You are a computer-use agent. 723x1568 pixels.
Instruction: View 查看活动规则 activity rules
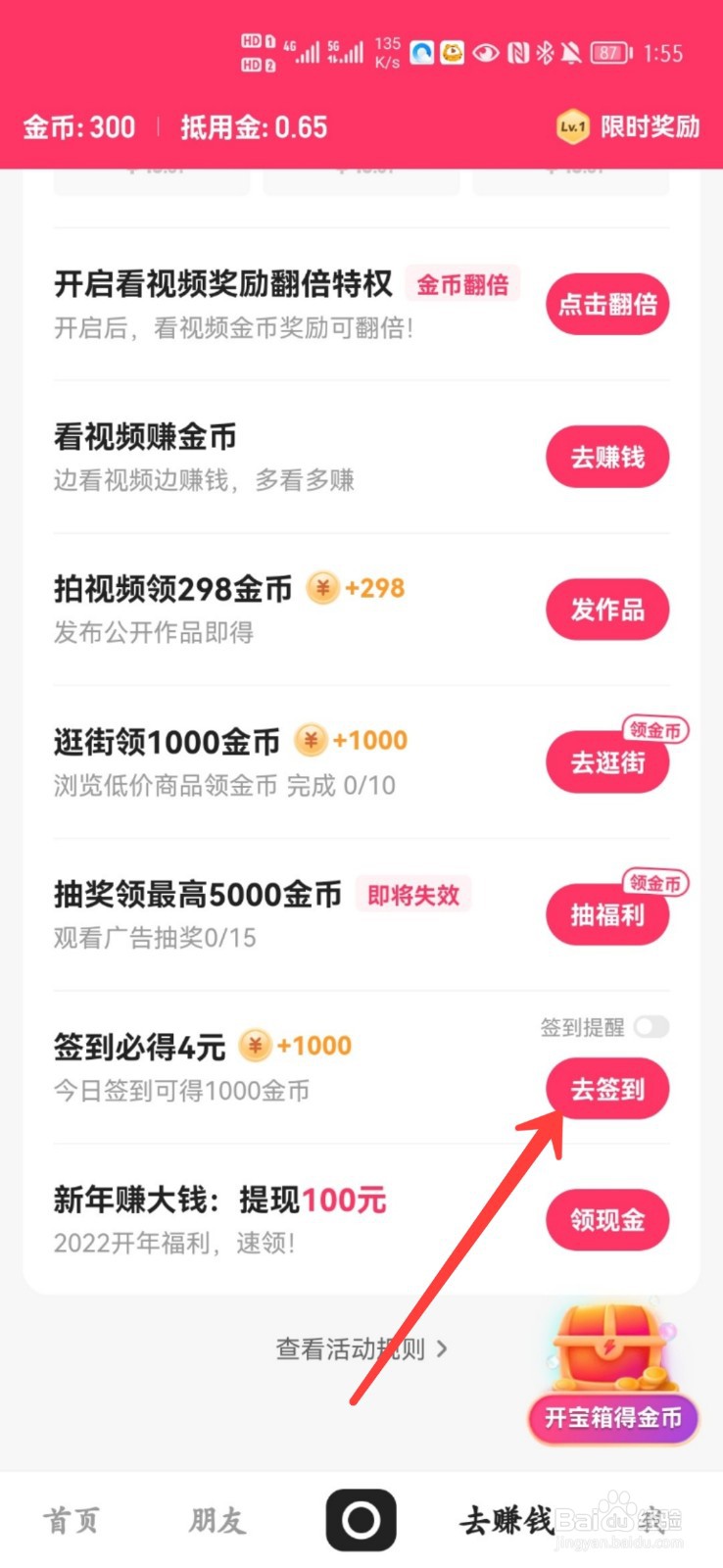point(361,1348)
